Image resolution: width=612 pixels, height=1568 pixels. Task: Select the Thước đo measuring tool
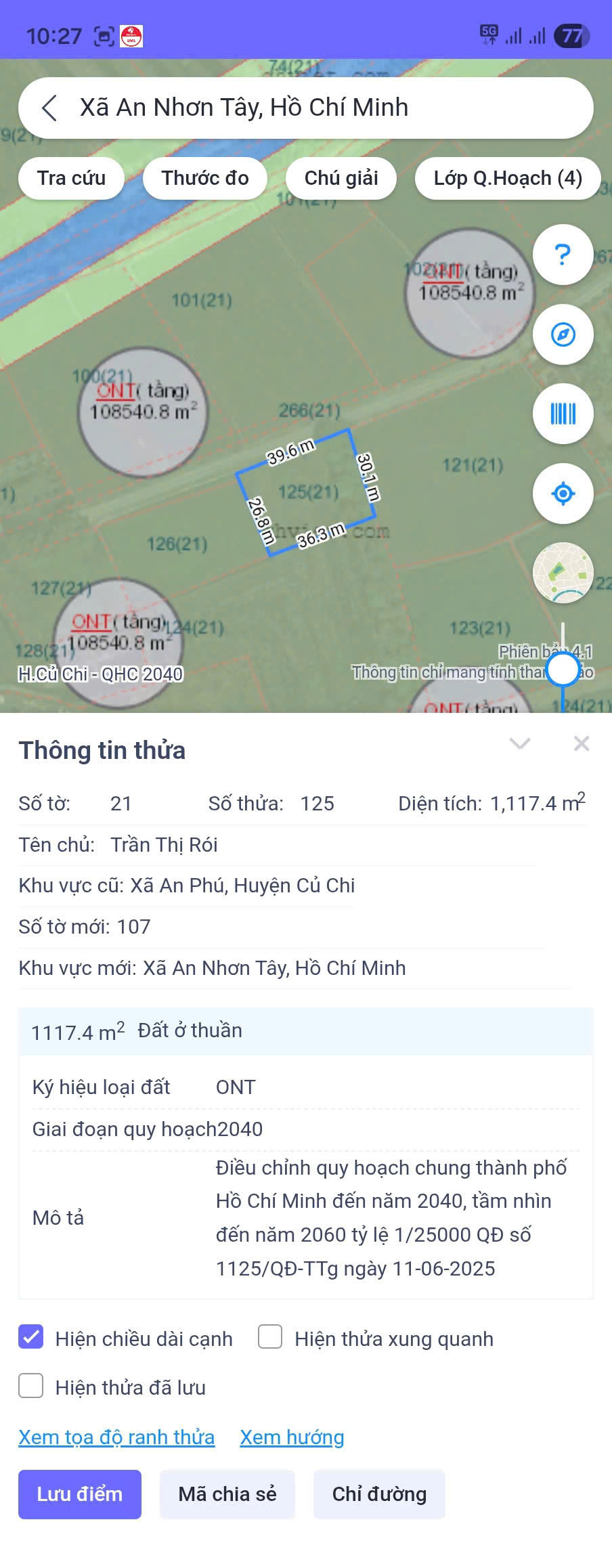coord(205,178)
